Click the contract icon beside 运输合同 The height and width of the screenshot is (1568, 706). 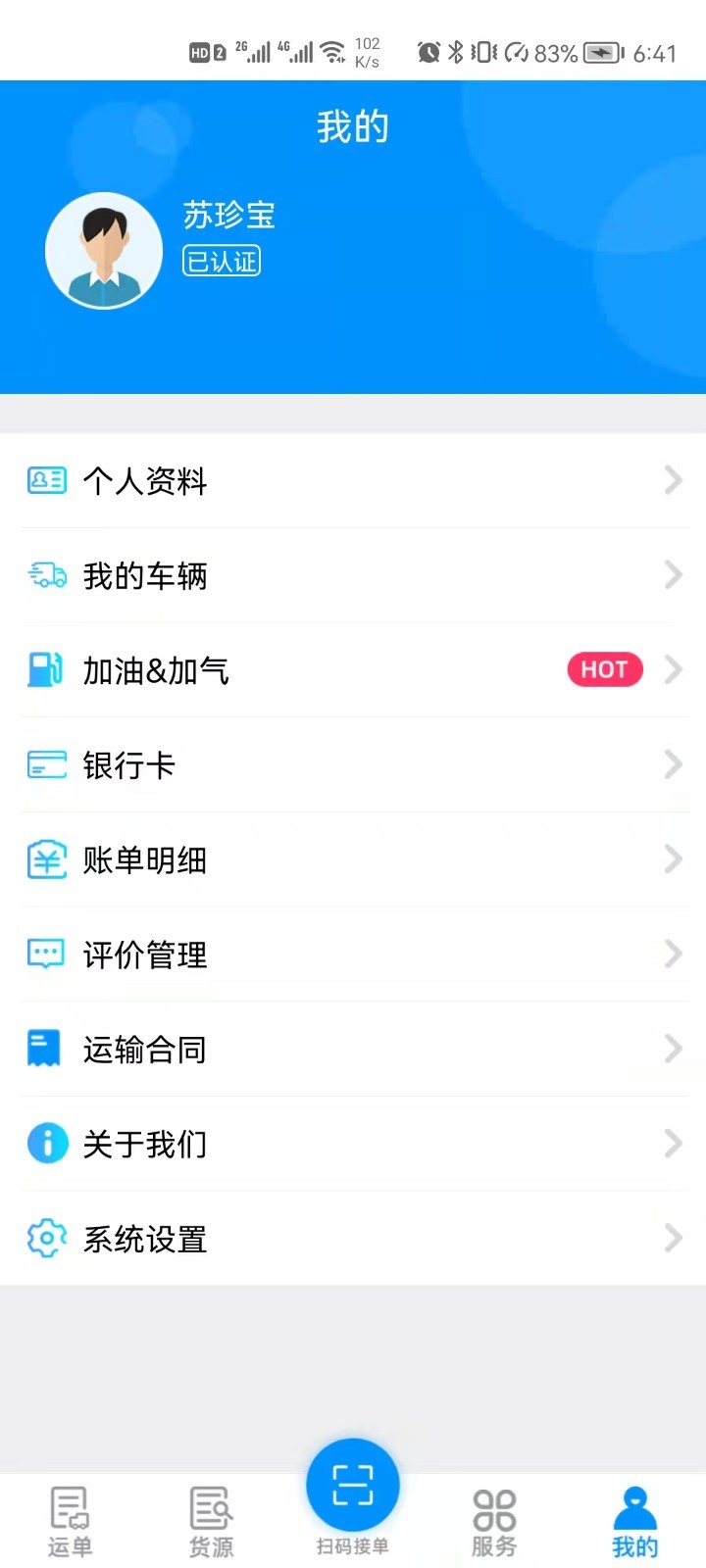click(x=42, y=1048)
